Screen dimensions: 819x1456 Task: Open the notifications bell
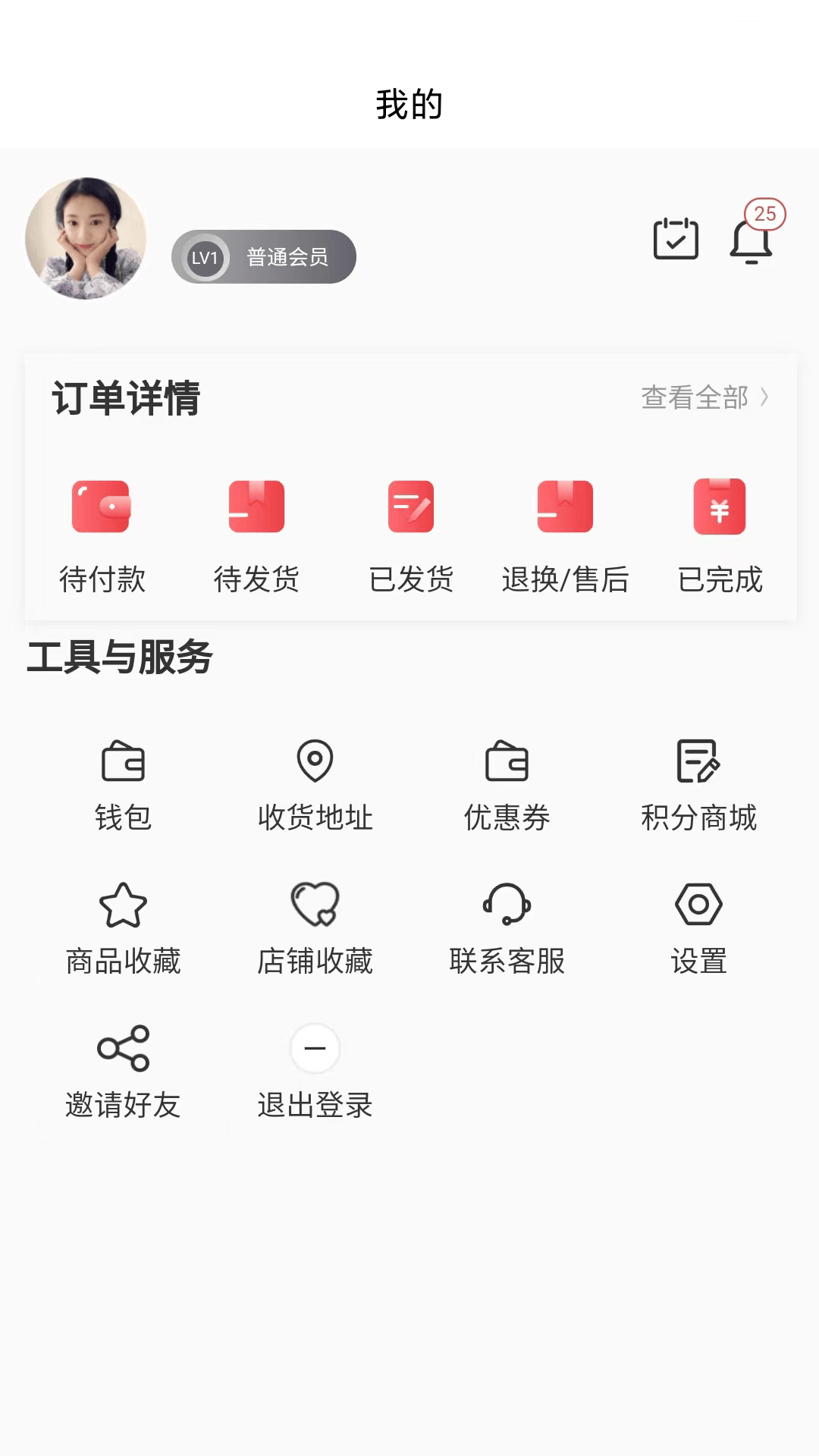pos(751,241)
